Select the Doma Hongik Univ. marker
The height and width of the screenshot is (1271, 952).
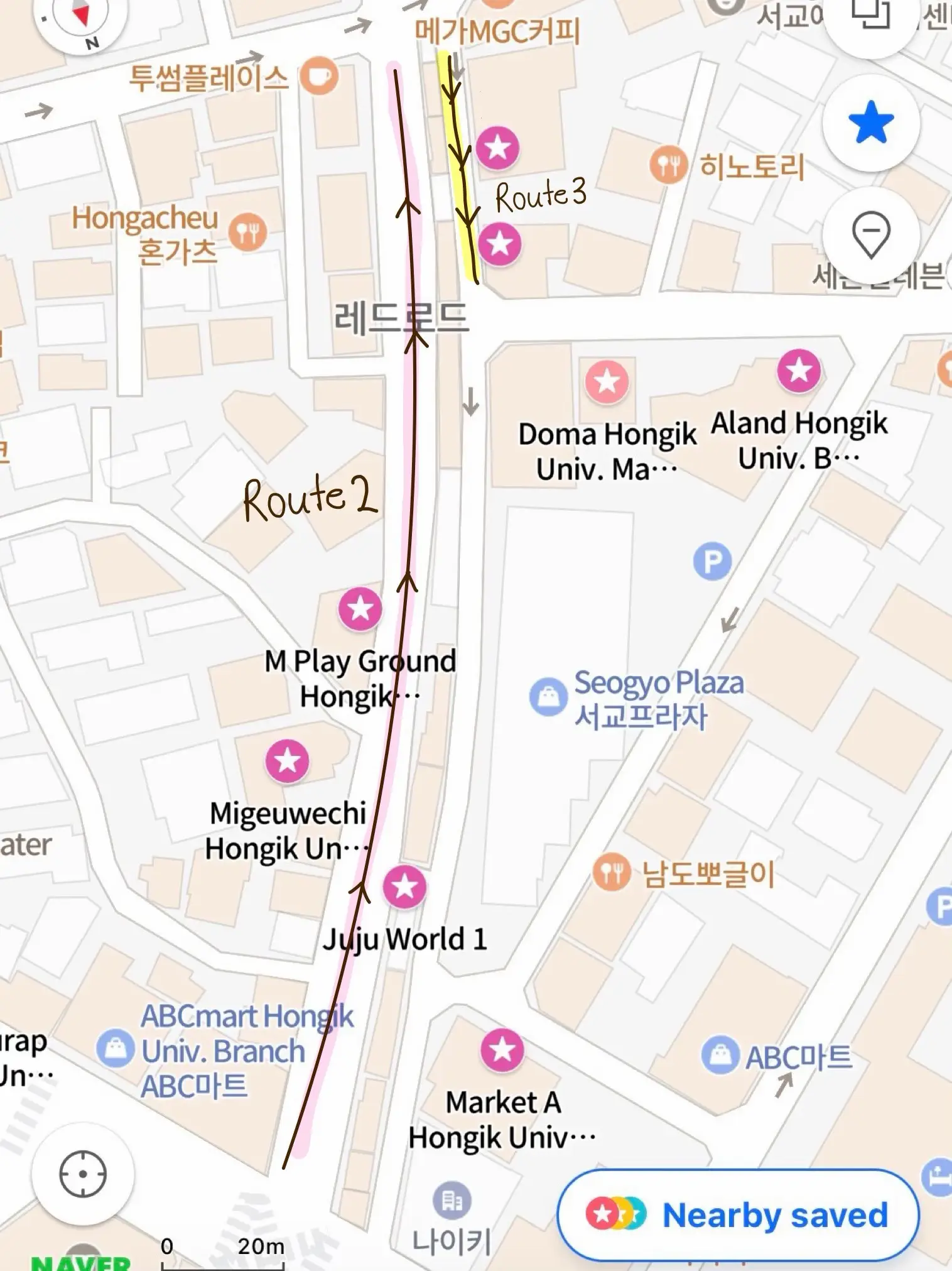pyautogui.click(x=607, y=381)
